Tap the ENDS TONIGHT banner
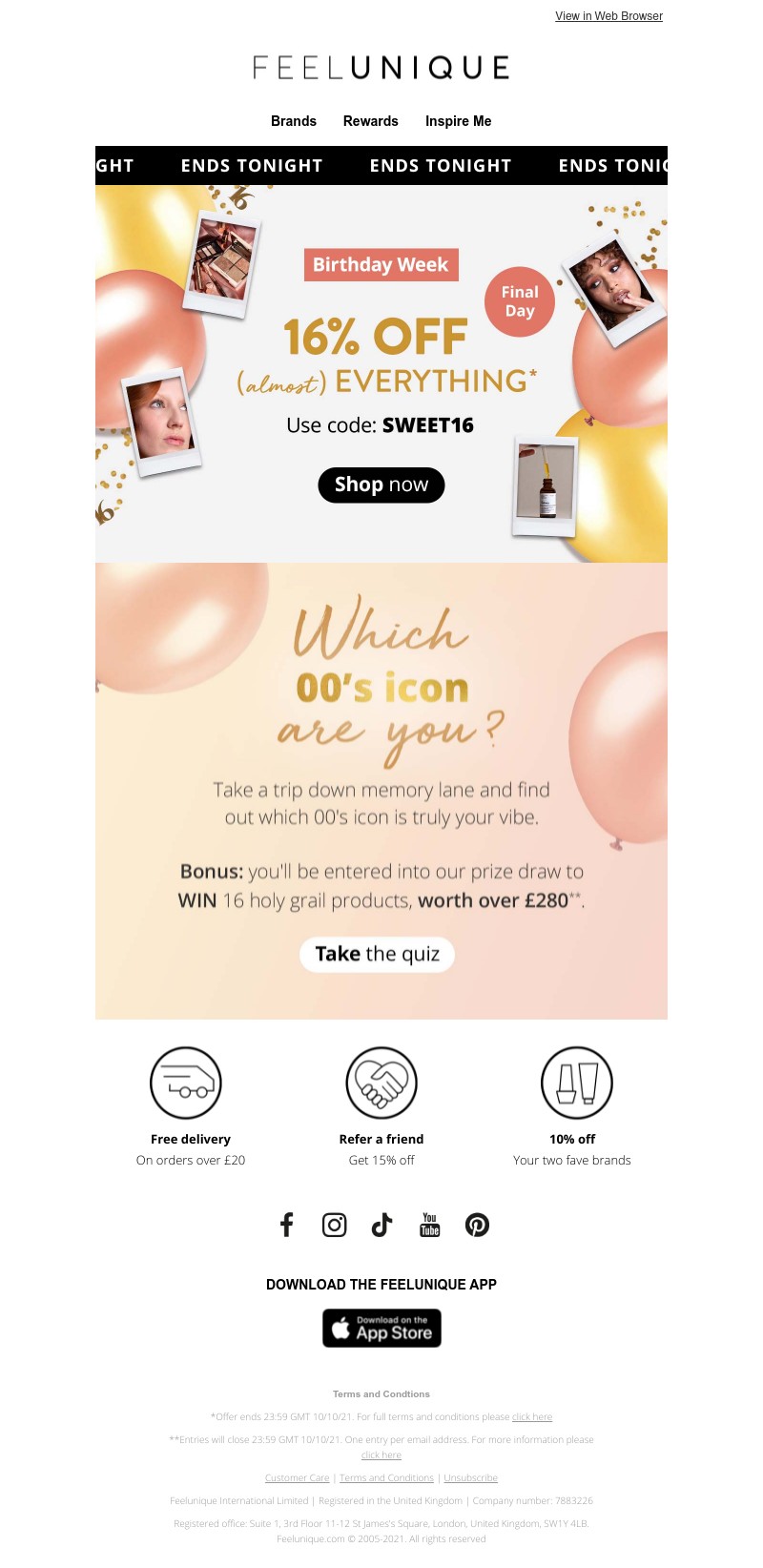Viewport: 763px width, 1568px height. (x=381, y=165)
